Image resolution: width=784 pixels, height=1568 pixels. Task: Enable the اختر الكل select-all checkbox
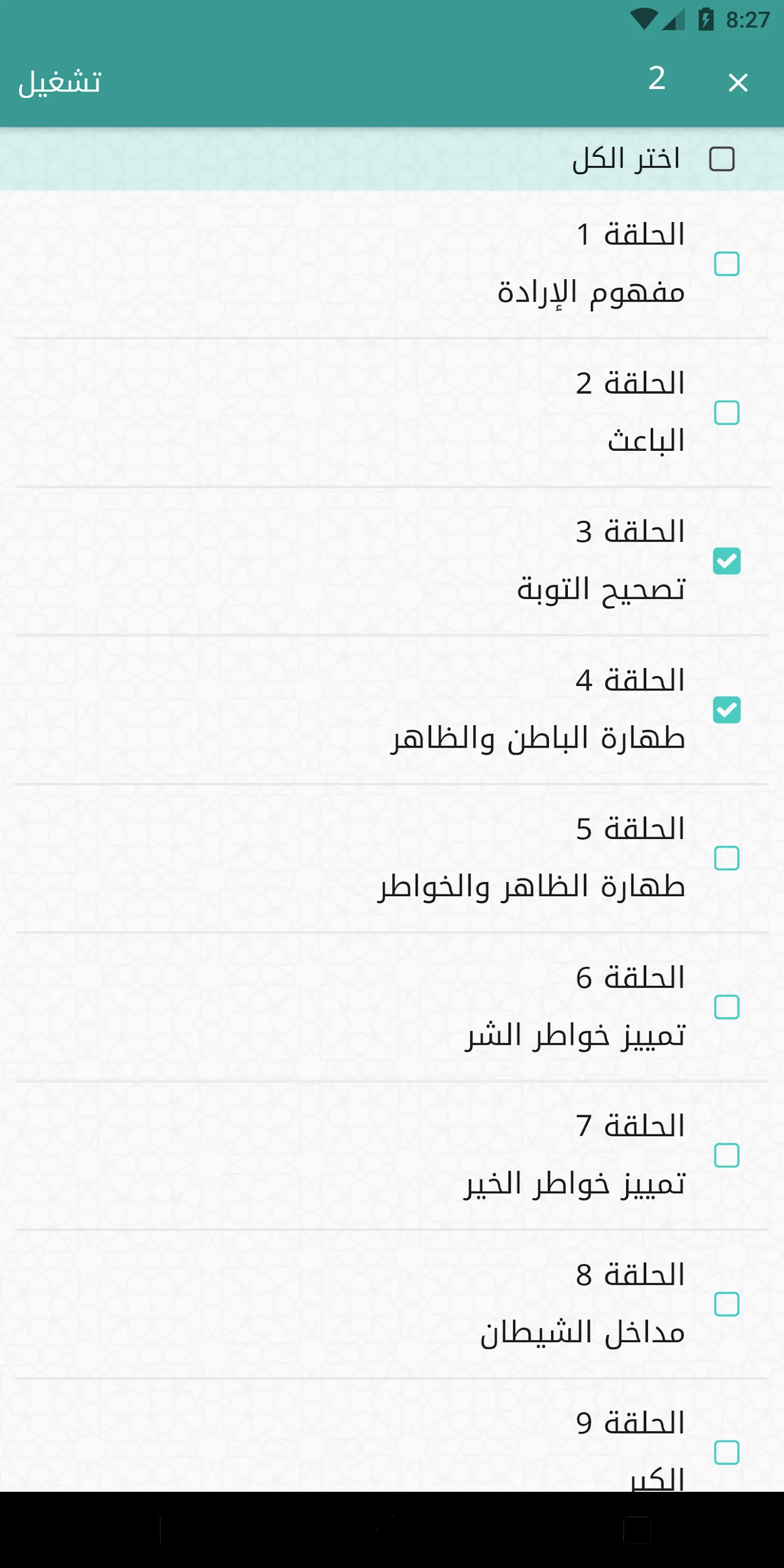point(724,161)
